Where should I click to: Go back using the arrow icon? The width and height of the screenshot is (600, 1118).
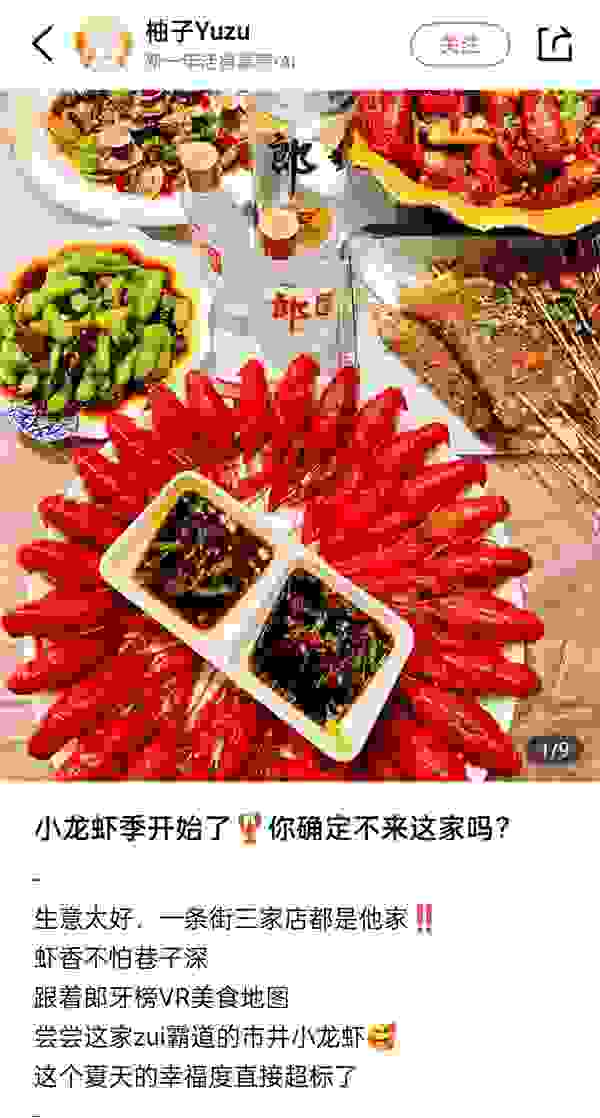click(x=42, y=44)
